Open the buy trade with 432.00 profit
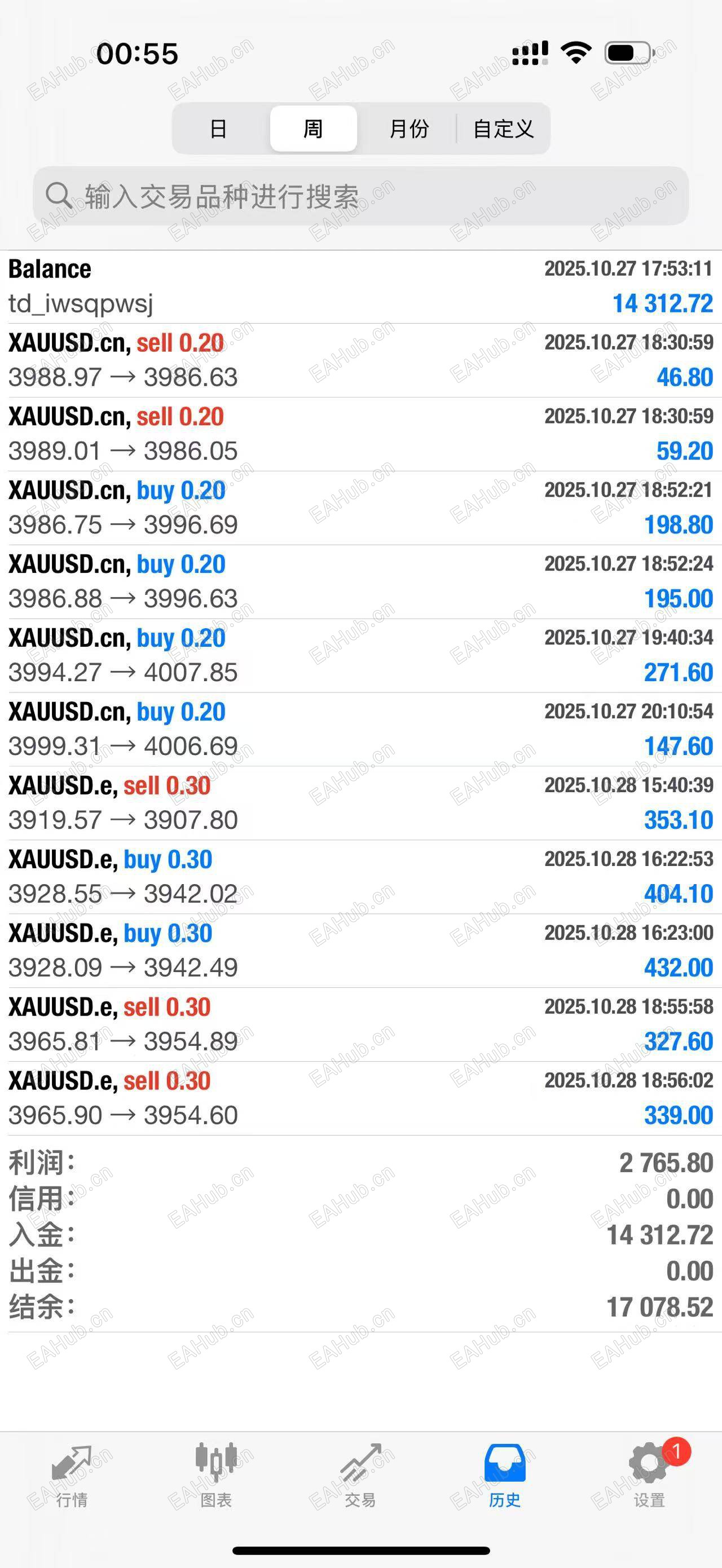 [360, 951]
